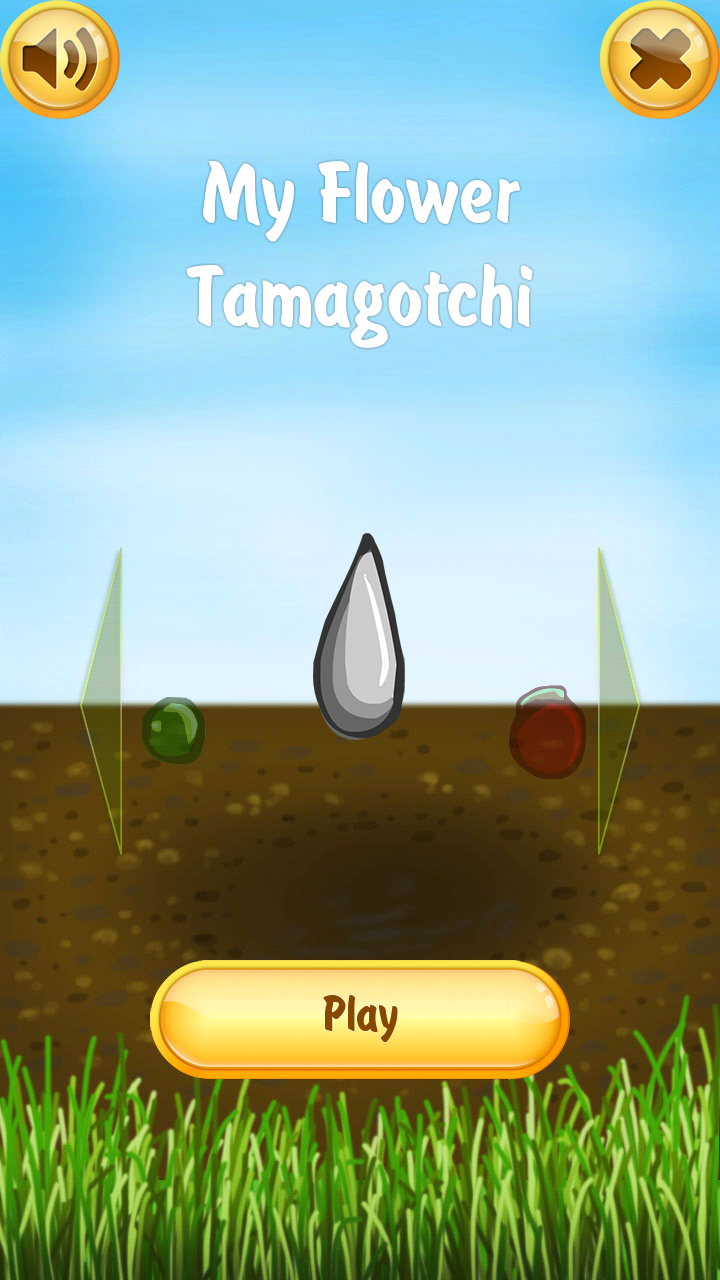Close the game with the X button
Image resolution: width=720 pixels, height=1280 pixels.
(659, 59)
